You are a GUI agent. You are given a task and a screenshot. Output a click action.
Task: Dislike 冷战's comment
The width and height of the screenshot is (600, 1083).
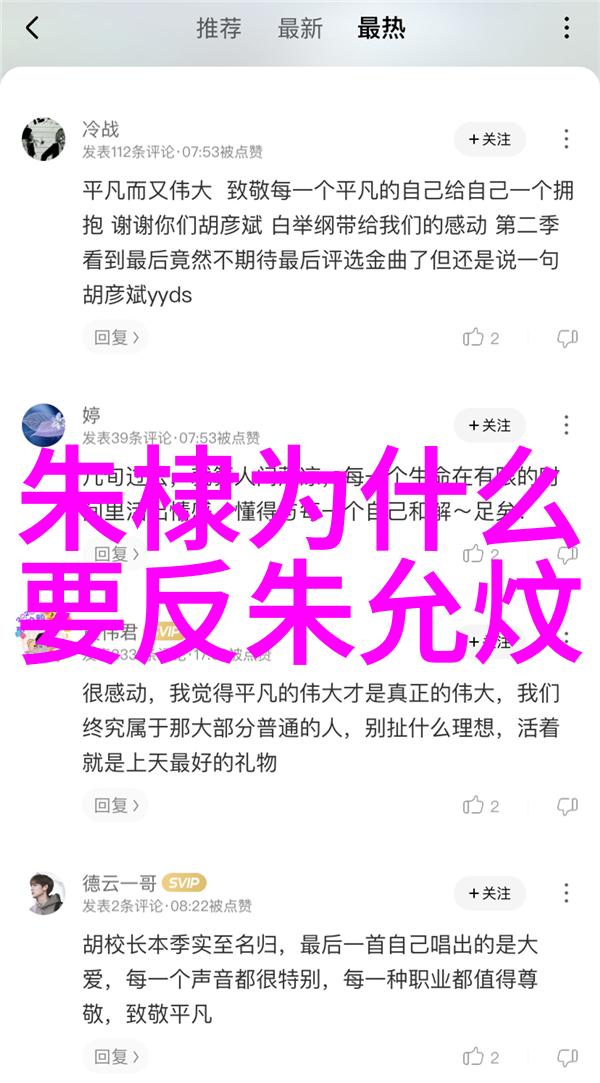567,338
